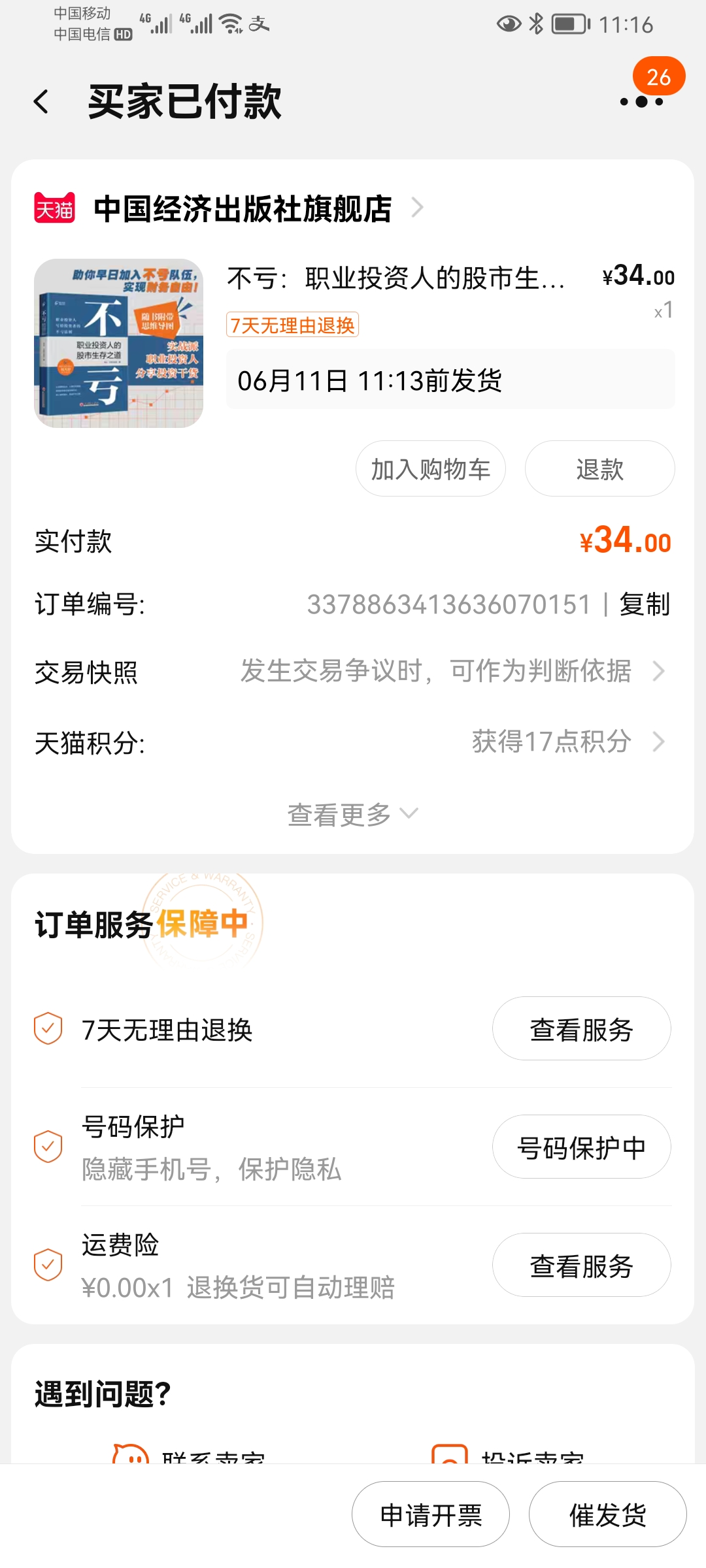Urge shipment with 催发货
The height and width of the screenshot is (1568, 706).
click(607, 1514)
